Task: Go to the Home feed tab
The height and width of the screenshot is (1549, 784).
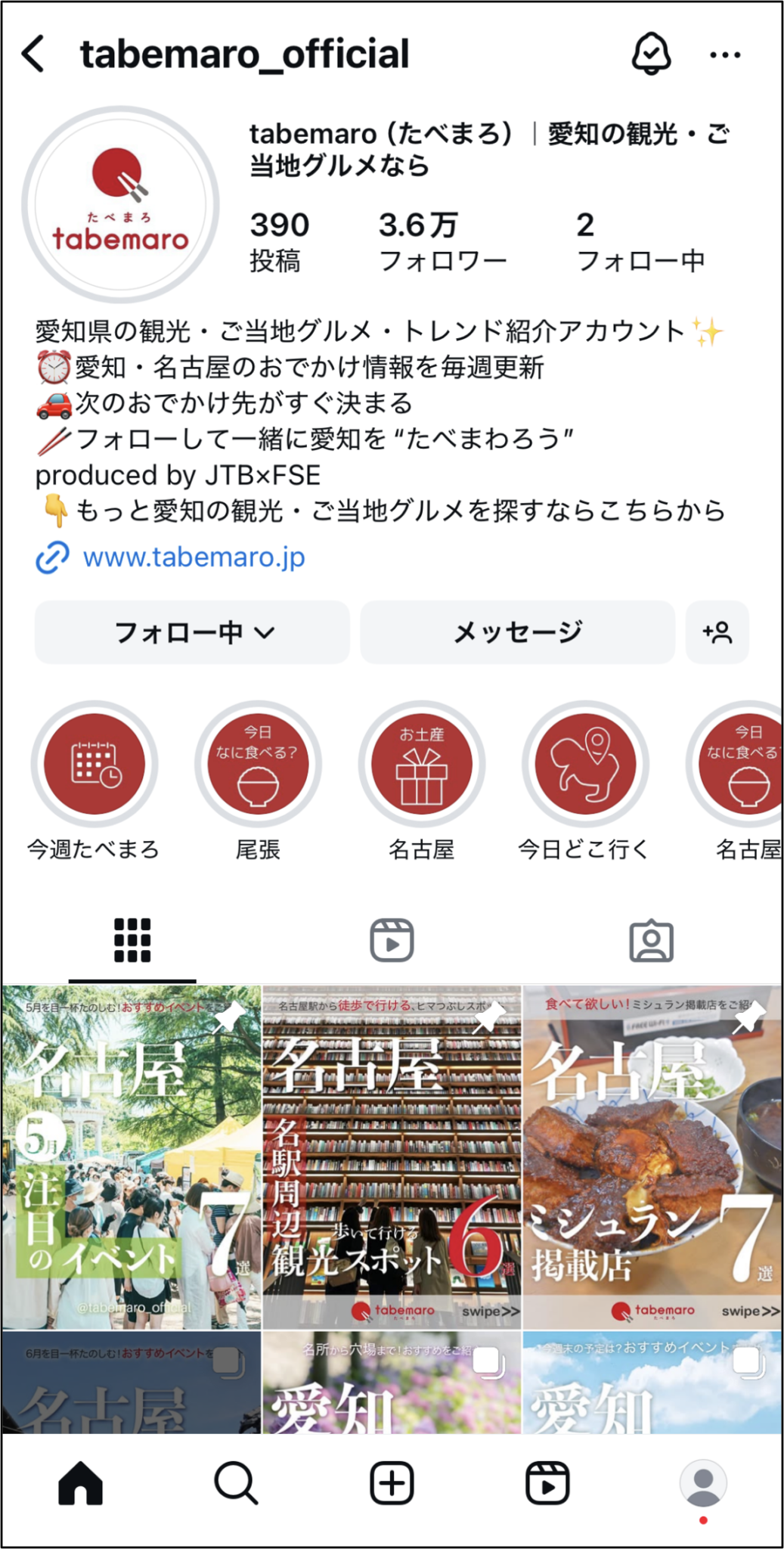Action: coord(80,1482)
